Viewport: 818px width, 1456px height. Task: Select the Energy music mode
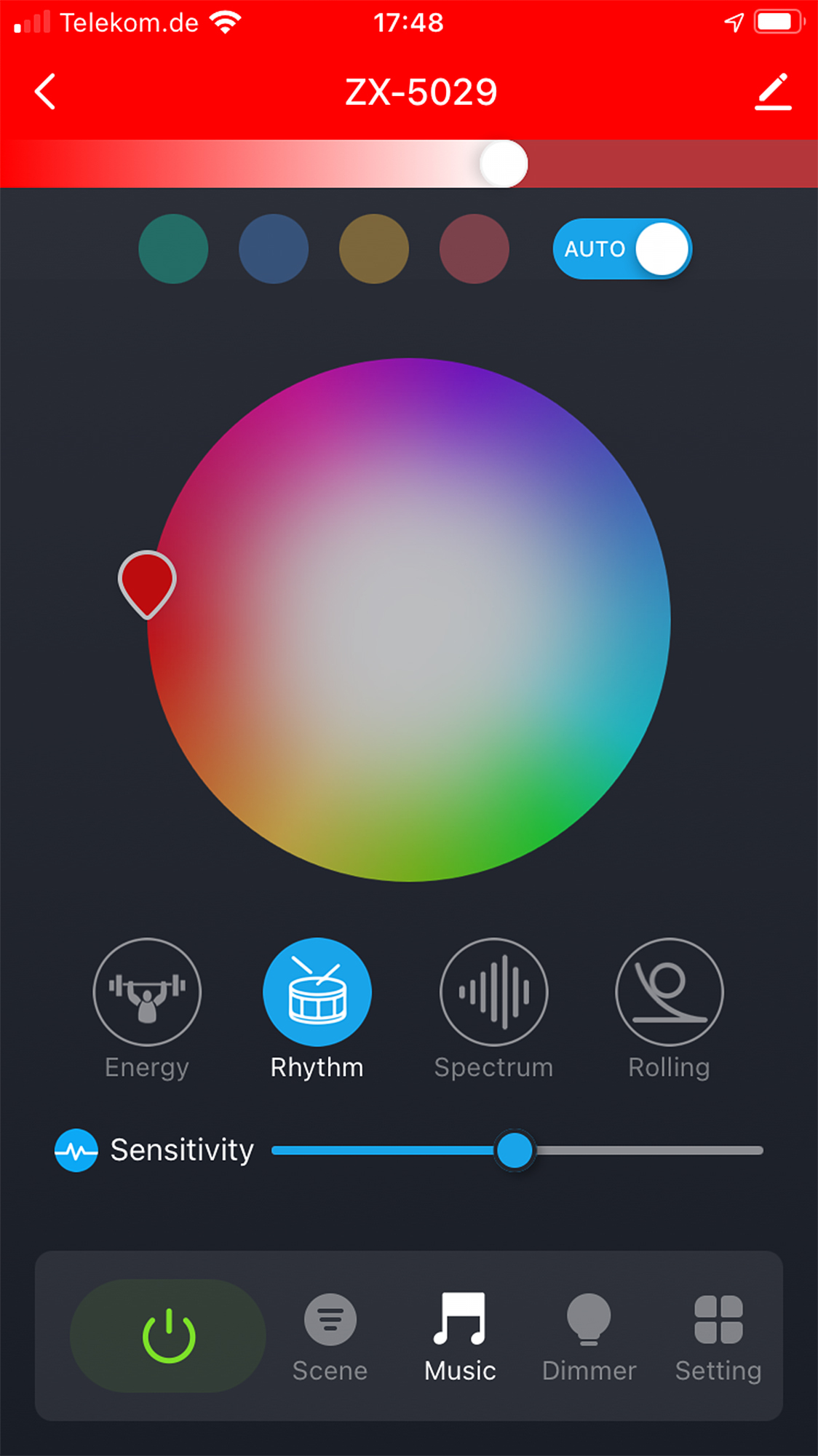(147, 992)
